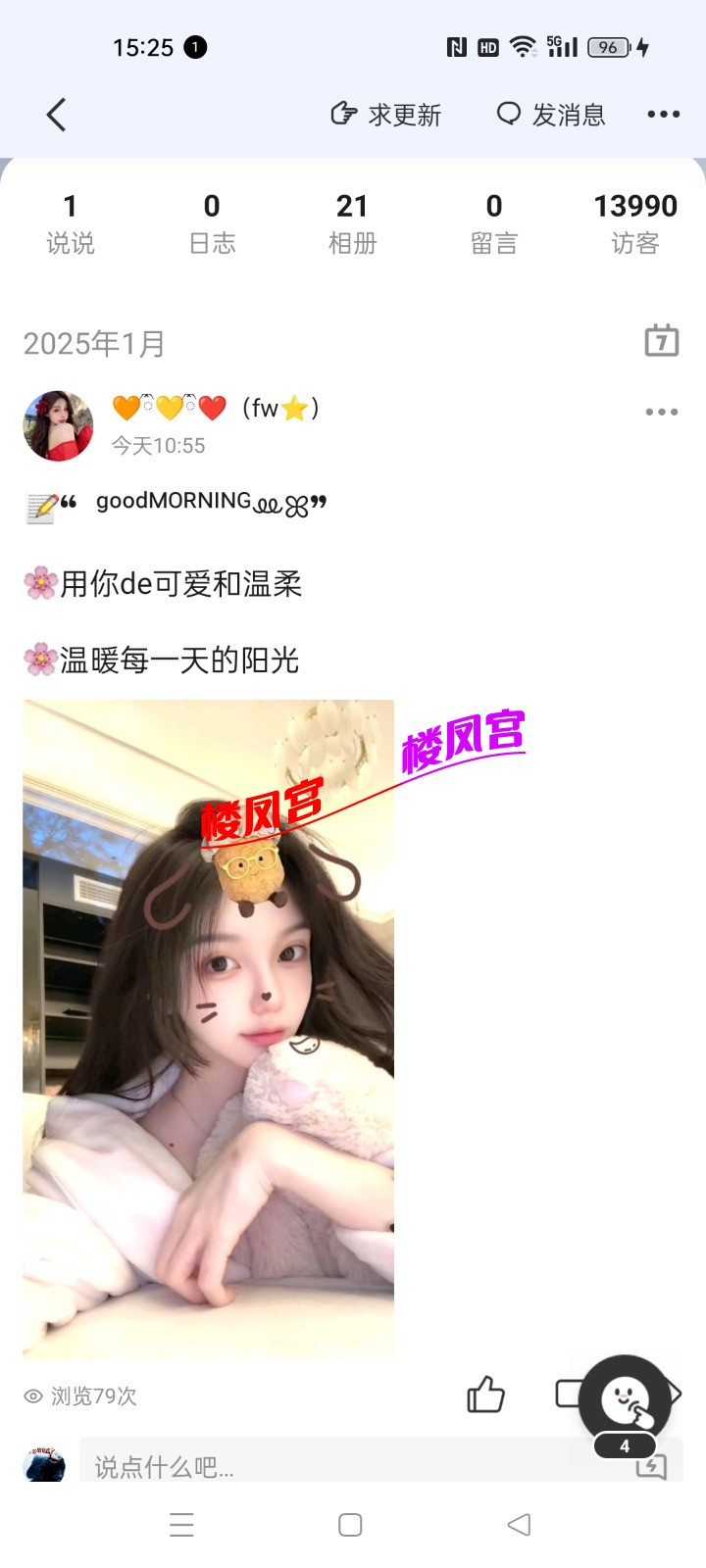
Task: Open the 相册 albums tab
Action: [x=352, y=223]
